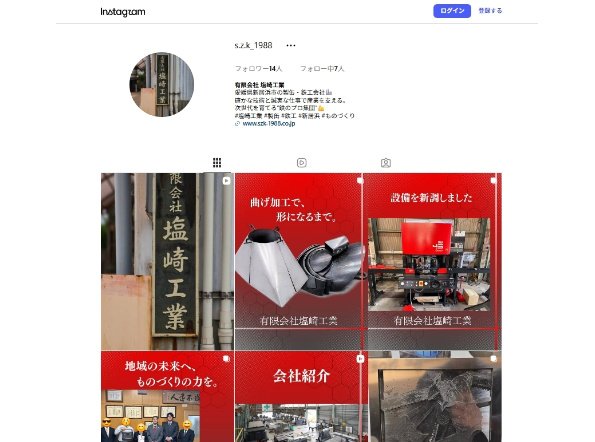The width and height of the screenshot is (595, 442).
Task: Switch to the tagged photos tab
Action: pyautogui.click(x=386, y=163)
